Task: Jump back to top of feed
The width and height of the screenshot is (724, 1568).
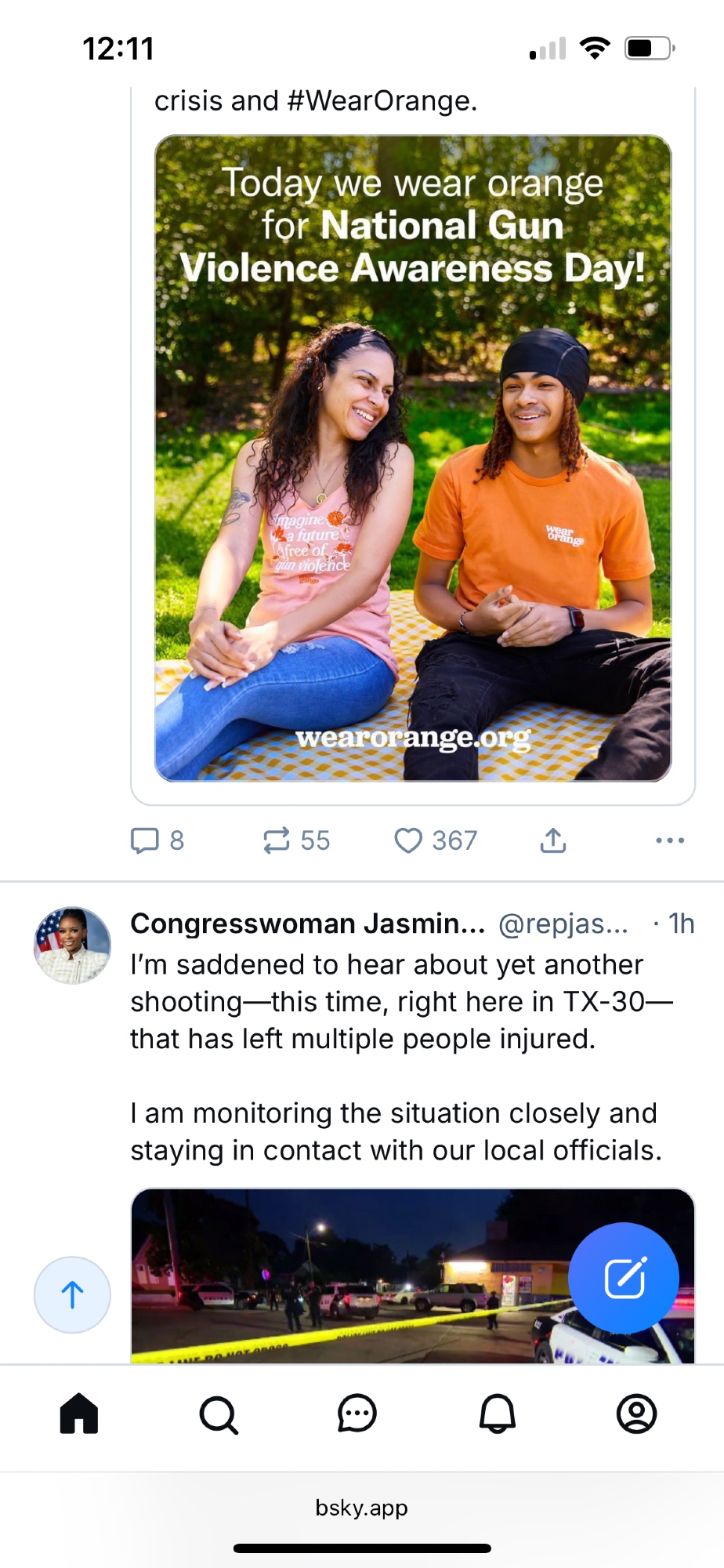Action: click(x=72, y=1295)
